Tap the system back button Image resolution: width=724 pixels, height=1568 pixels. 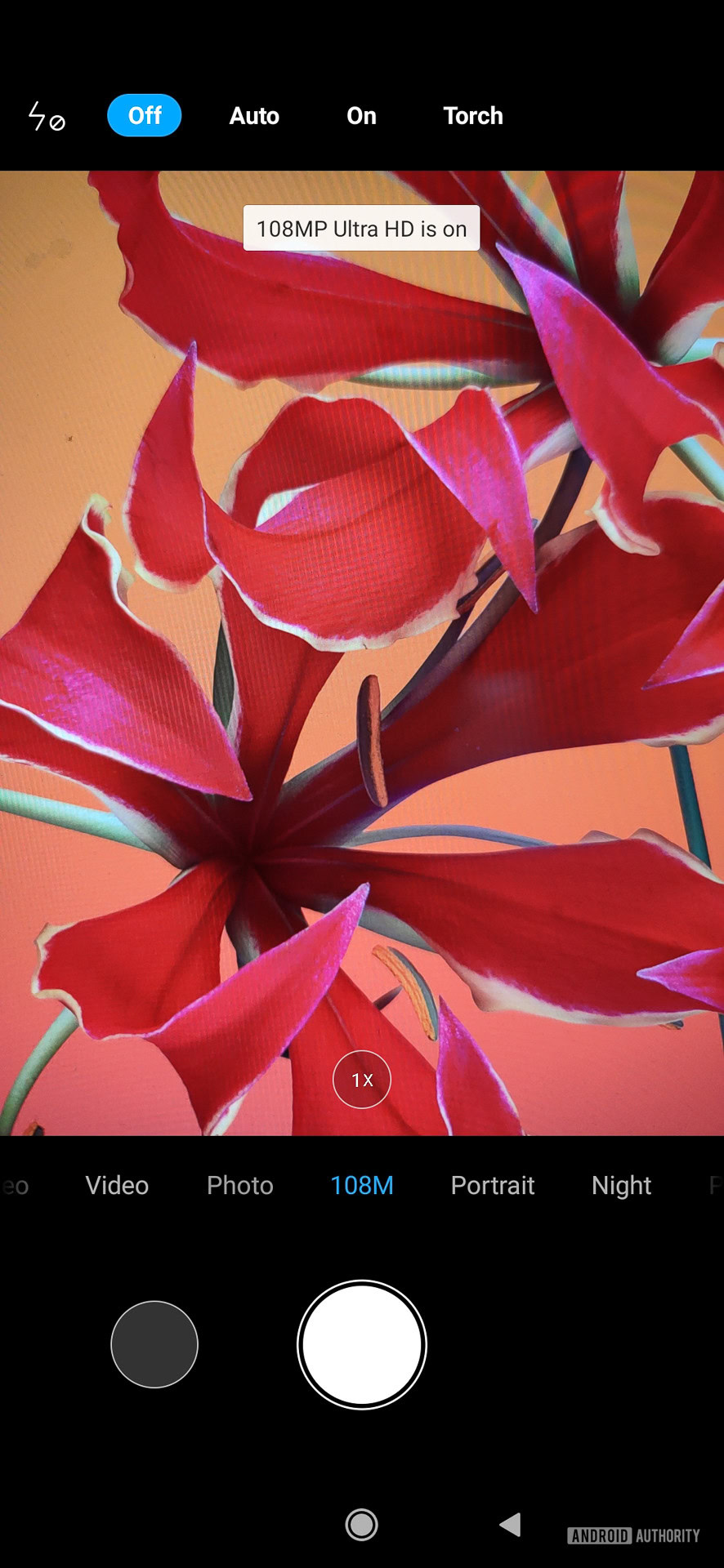click(511, 1524)
